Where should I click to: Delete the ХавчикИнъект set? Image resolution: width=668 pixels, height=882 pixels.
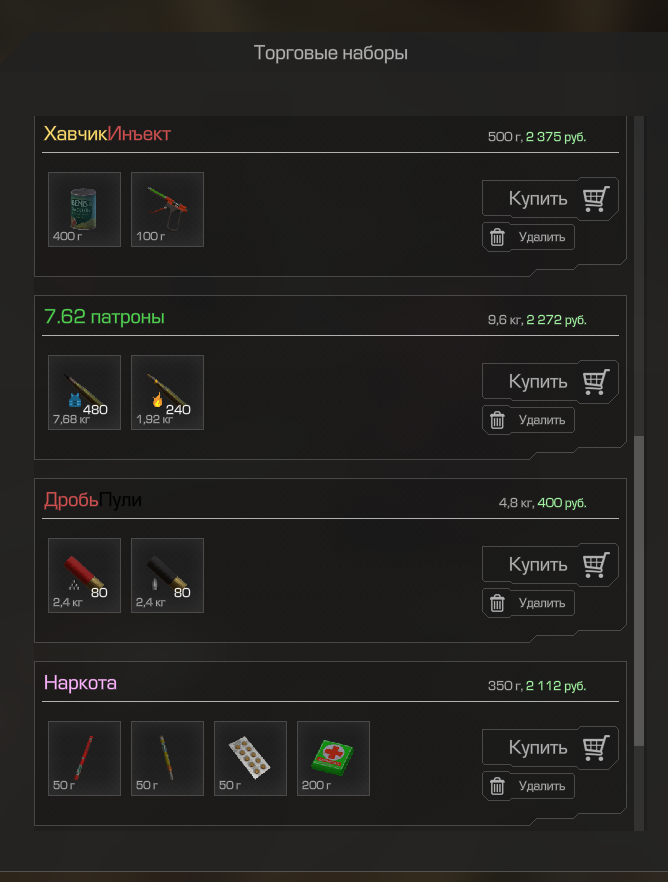click(x=529, y=237)
